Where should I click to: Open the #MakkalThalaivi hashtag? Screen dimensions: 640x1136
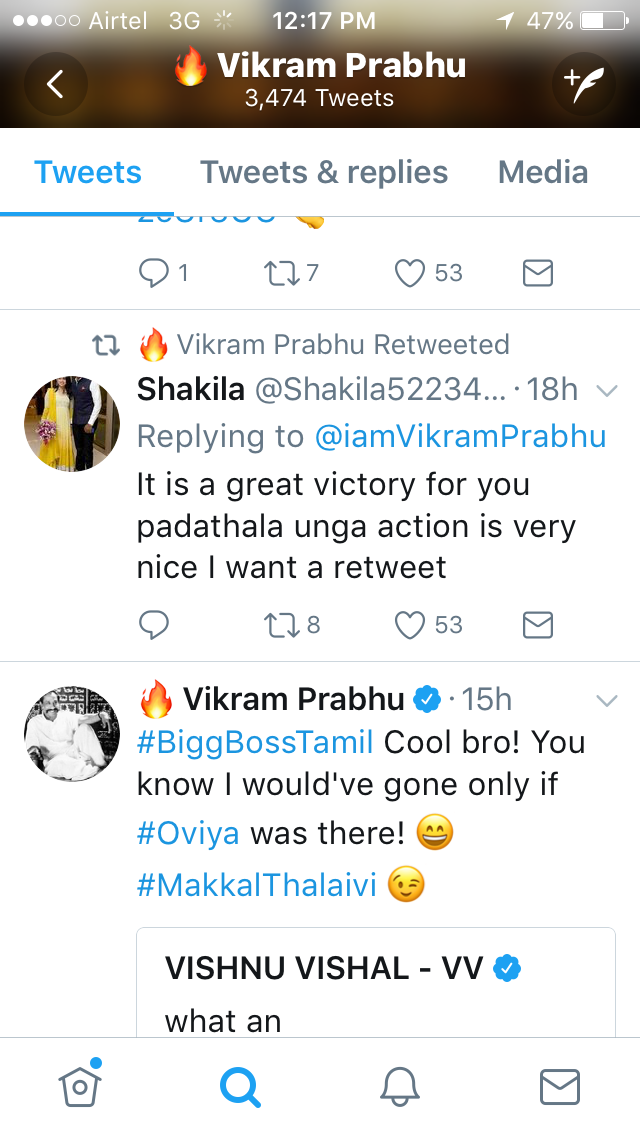click(256, 886)
